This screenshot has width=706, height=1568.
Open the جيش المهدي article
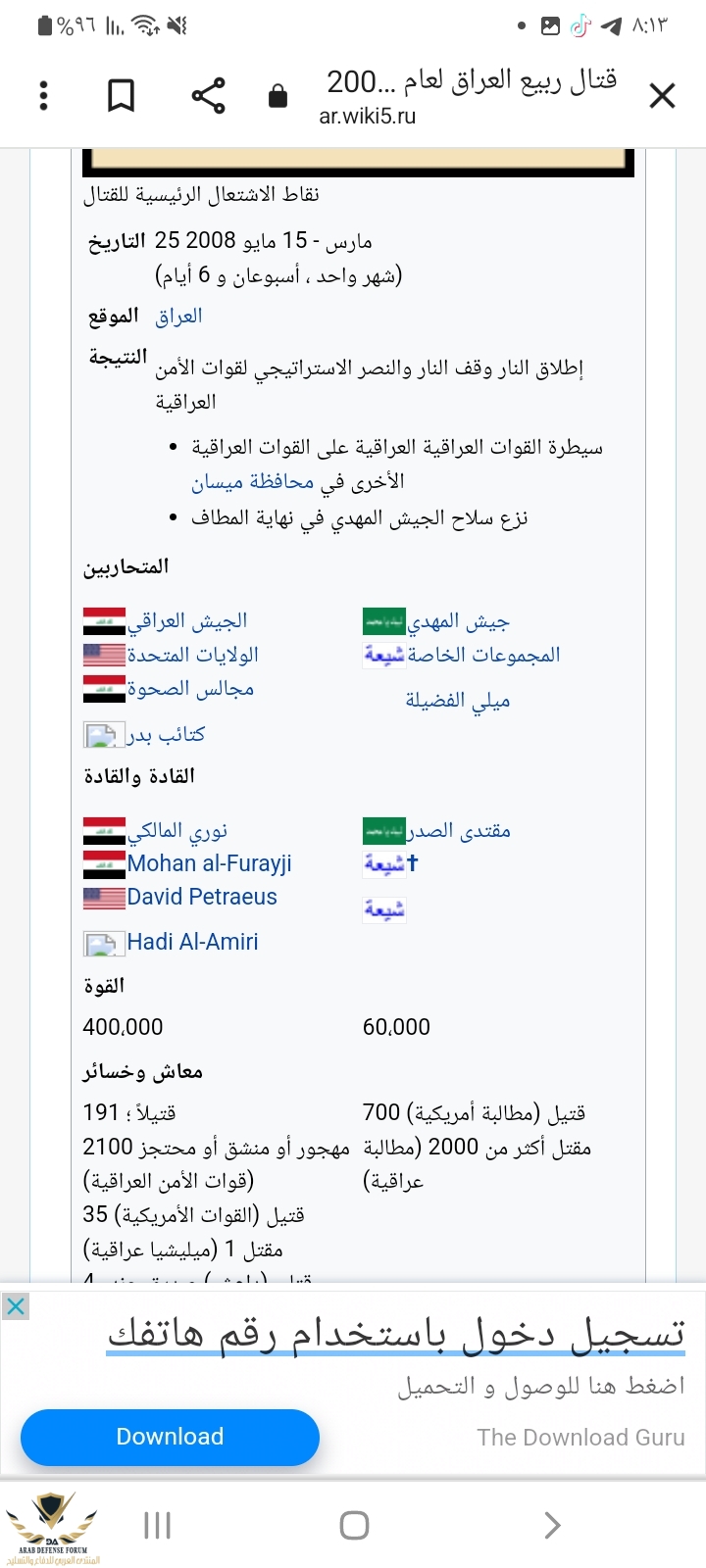click(458, 621)
